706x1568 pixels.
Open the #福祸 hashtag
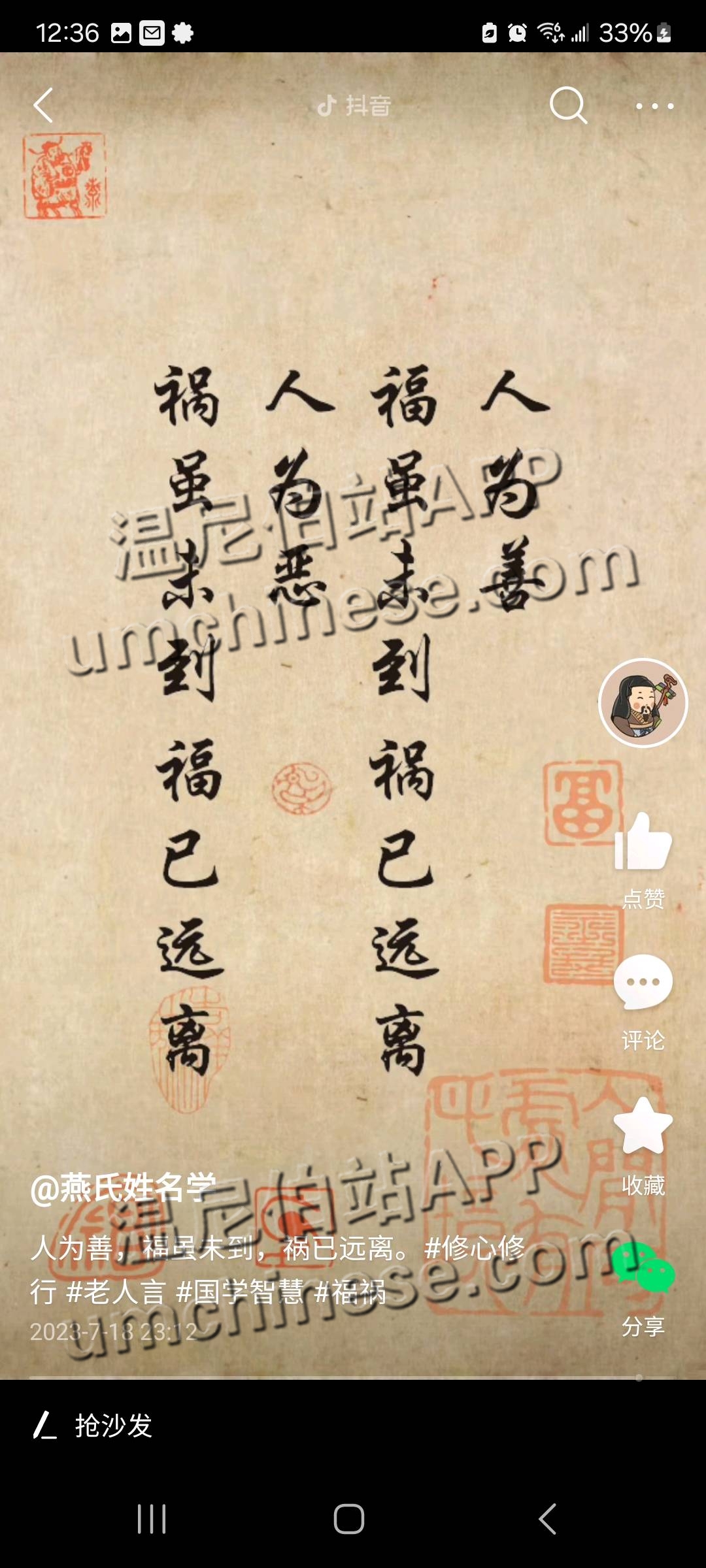350,1292
